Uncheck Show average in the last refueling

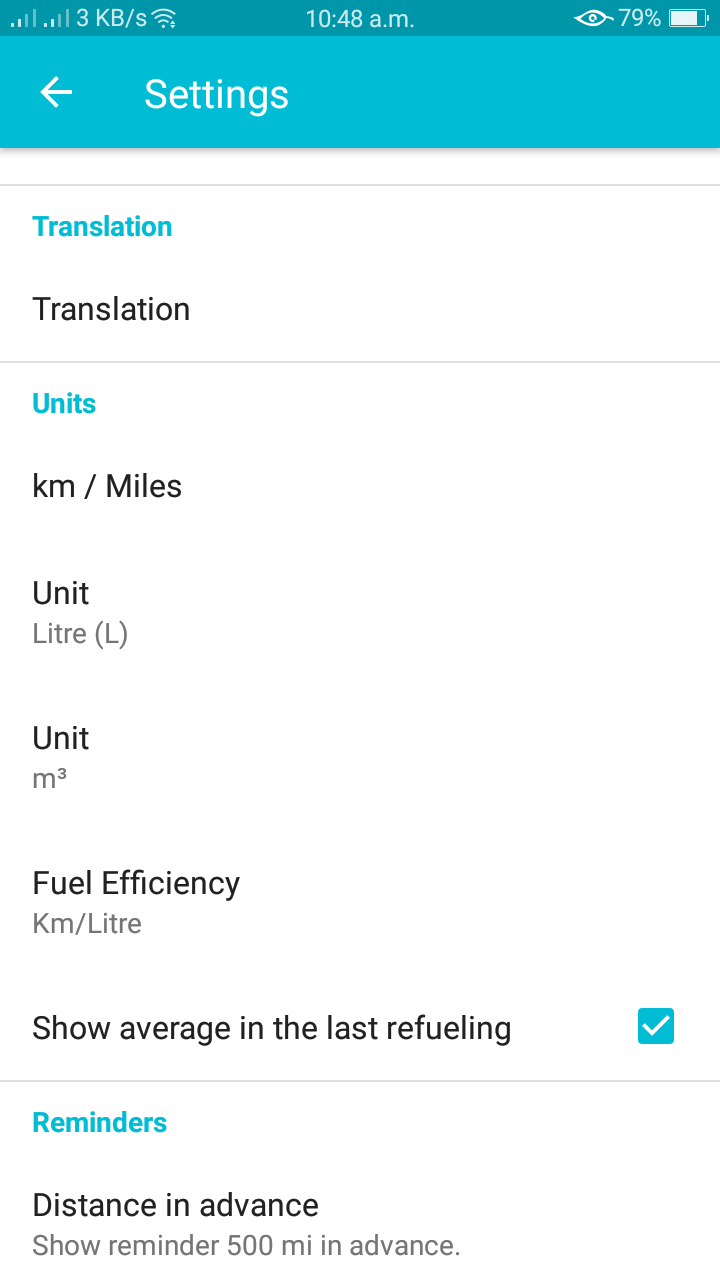pos(655,1027)
